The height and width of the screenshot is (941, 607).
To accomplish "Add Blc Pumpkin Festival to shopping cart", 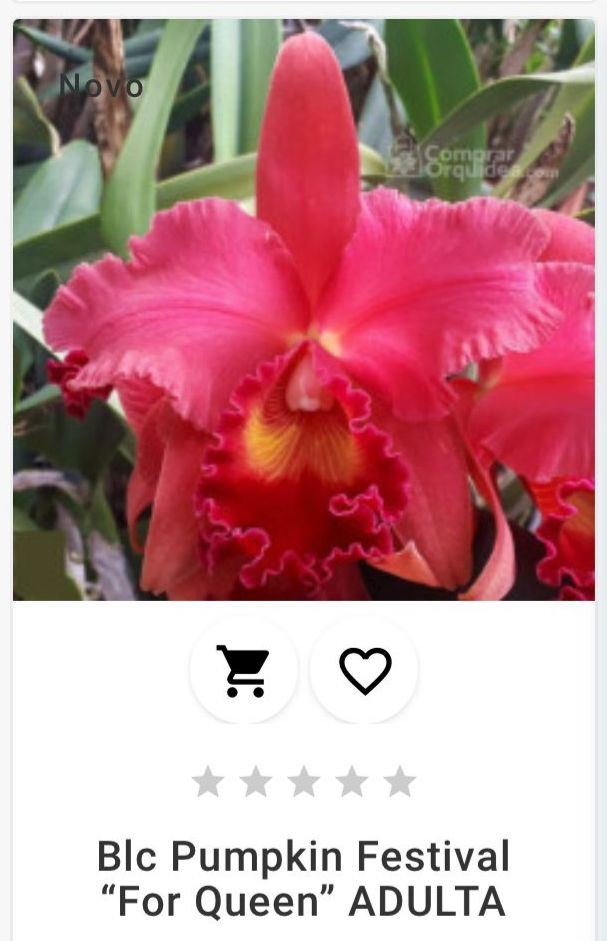I will click(x=244, y=670).
